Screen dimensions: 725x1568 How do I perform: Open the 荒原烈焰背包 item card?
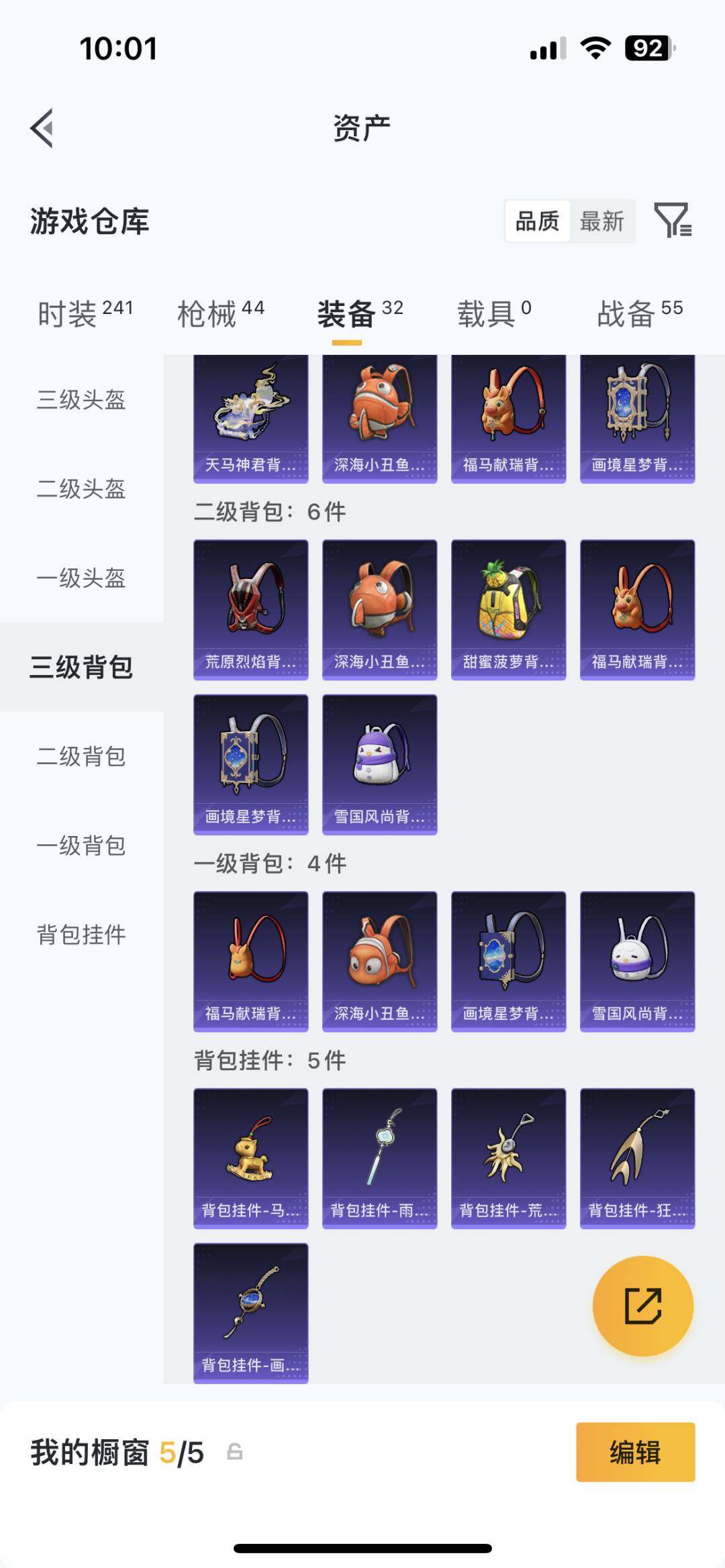point(250,609)
